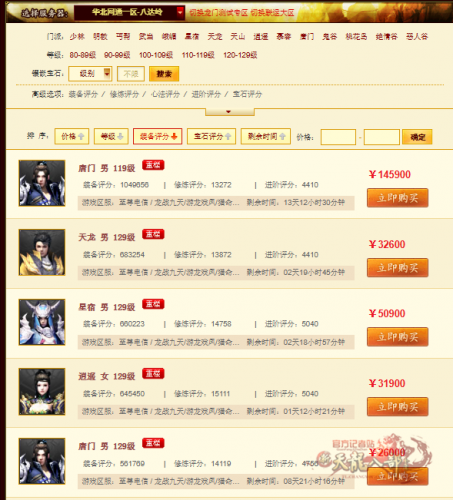Open the 逍遥 女 129级 listing
Viewport: 453px width, 500px height.
(x=107, y=376)
